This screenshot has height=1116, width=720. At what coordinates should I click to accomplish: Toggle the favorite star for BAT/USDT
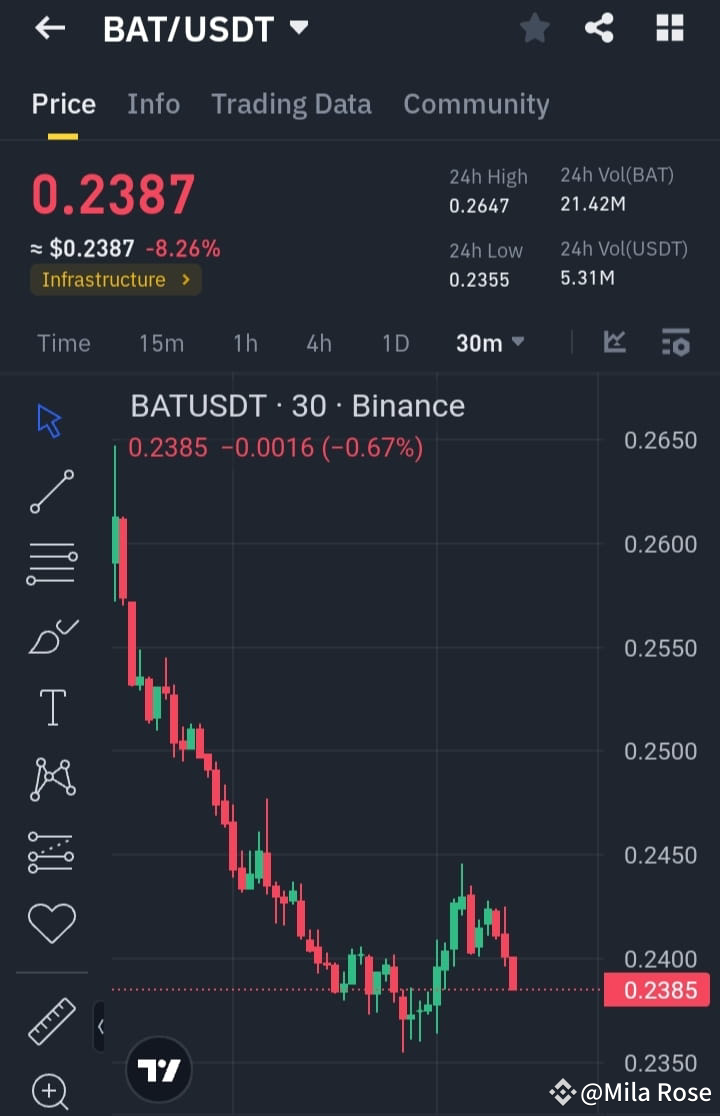(x=534, y=28)
